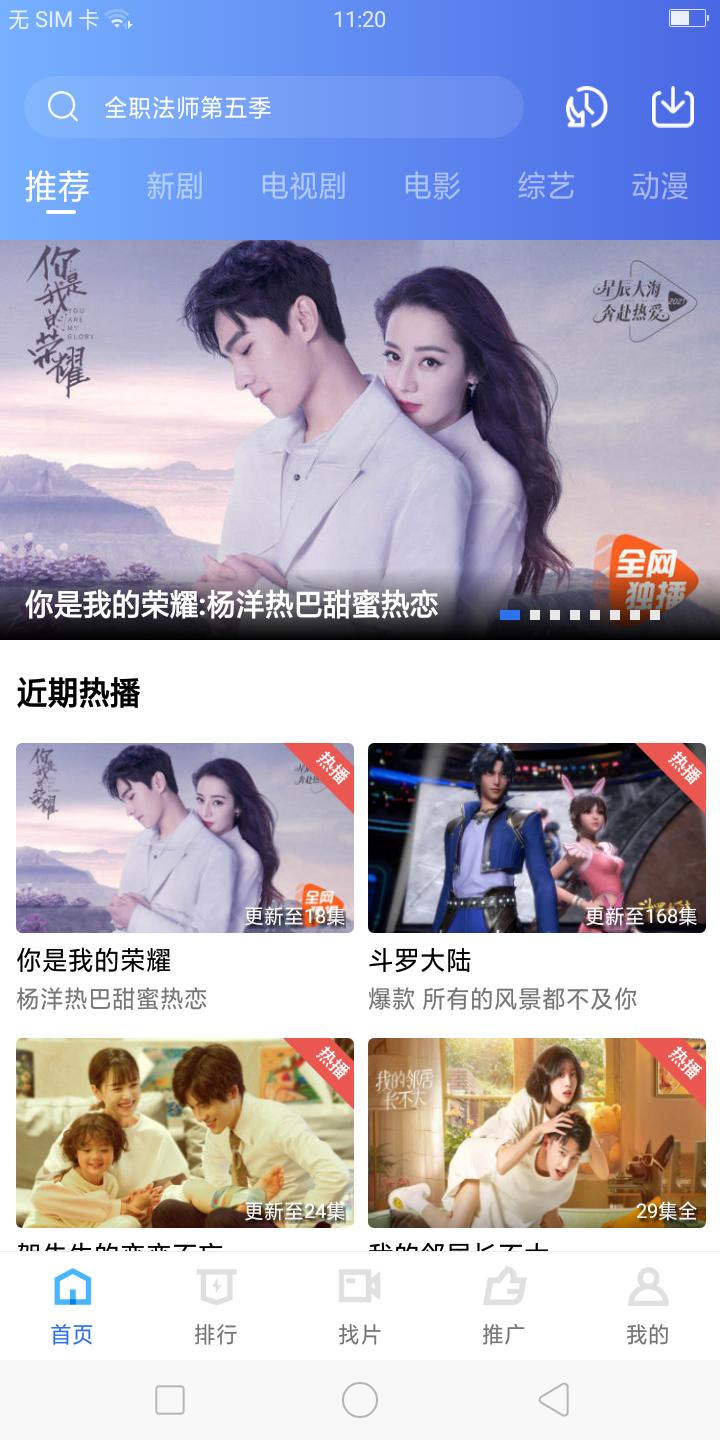Switch to the 新剧 tab
This screenshot has height=1440, width=720.
[x=175, y=186]
